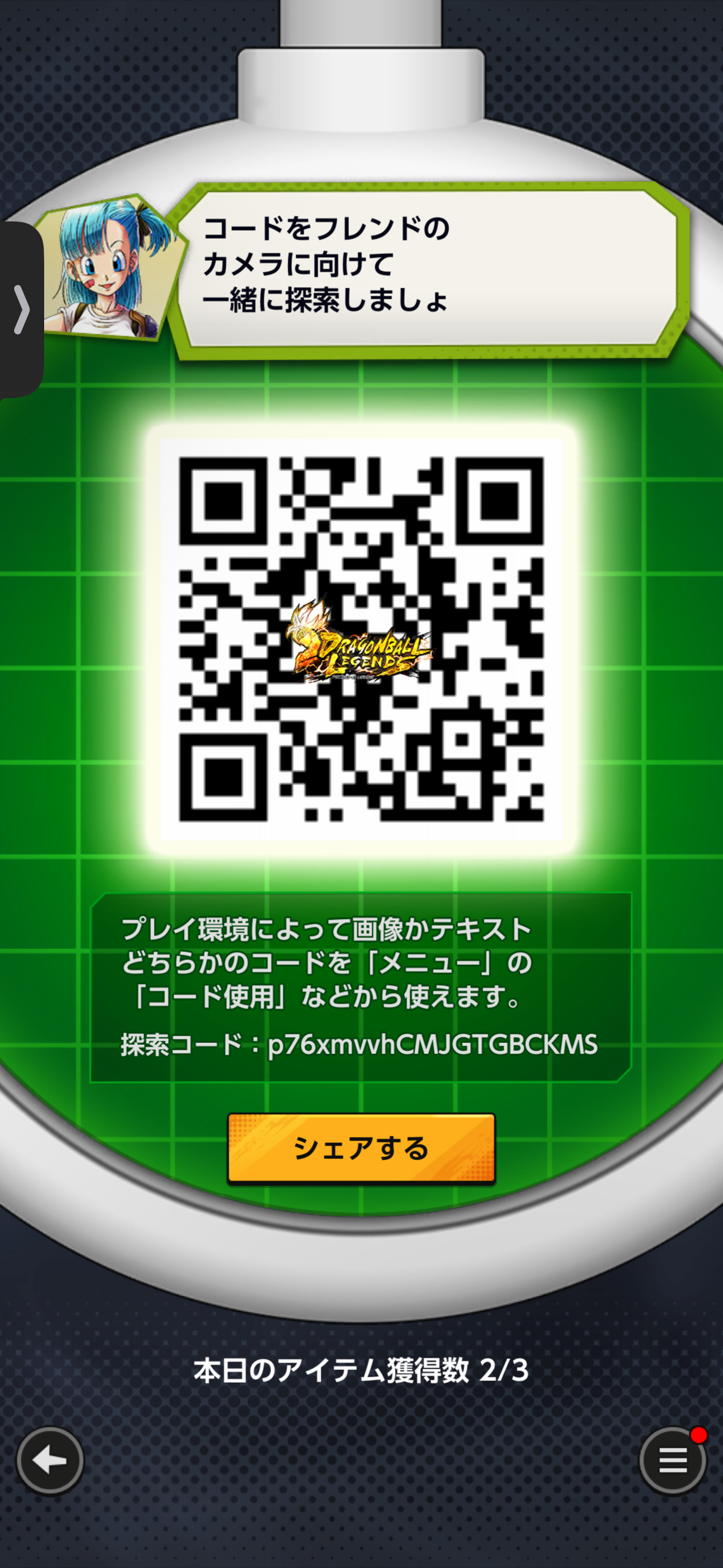
Task: Open the hamburger menu button
Action: click(673, 1460)
